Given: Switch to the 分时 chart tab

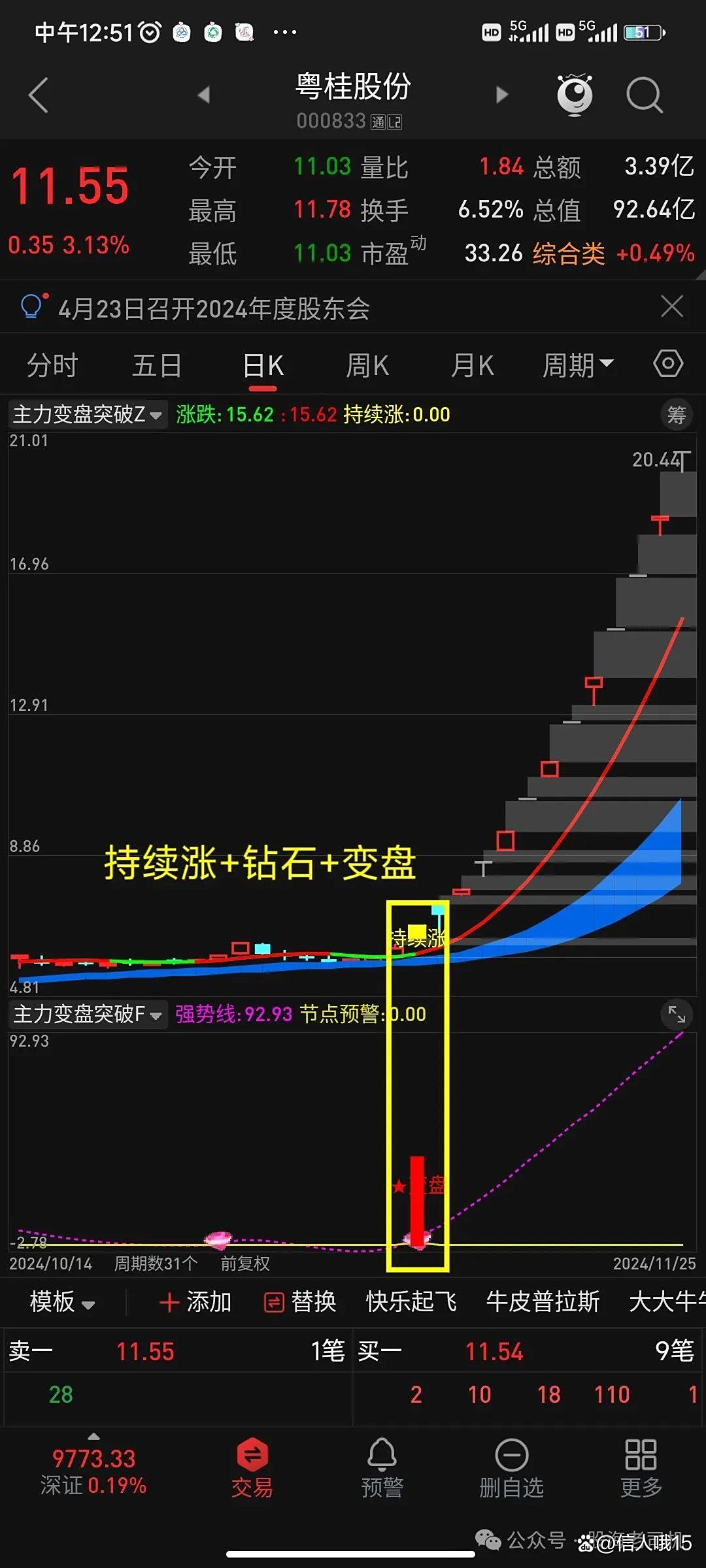Looking at the screenshot, I should click(x=52, y=365).
